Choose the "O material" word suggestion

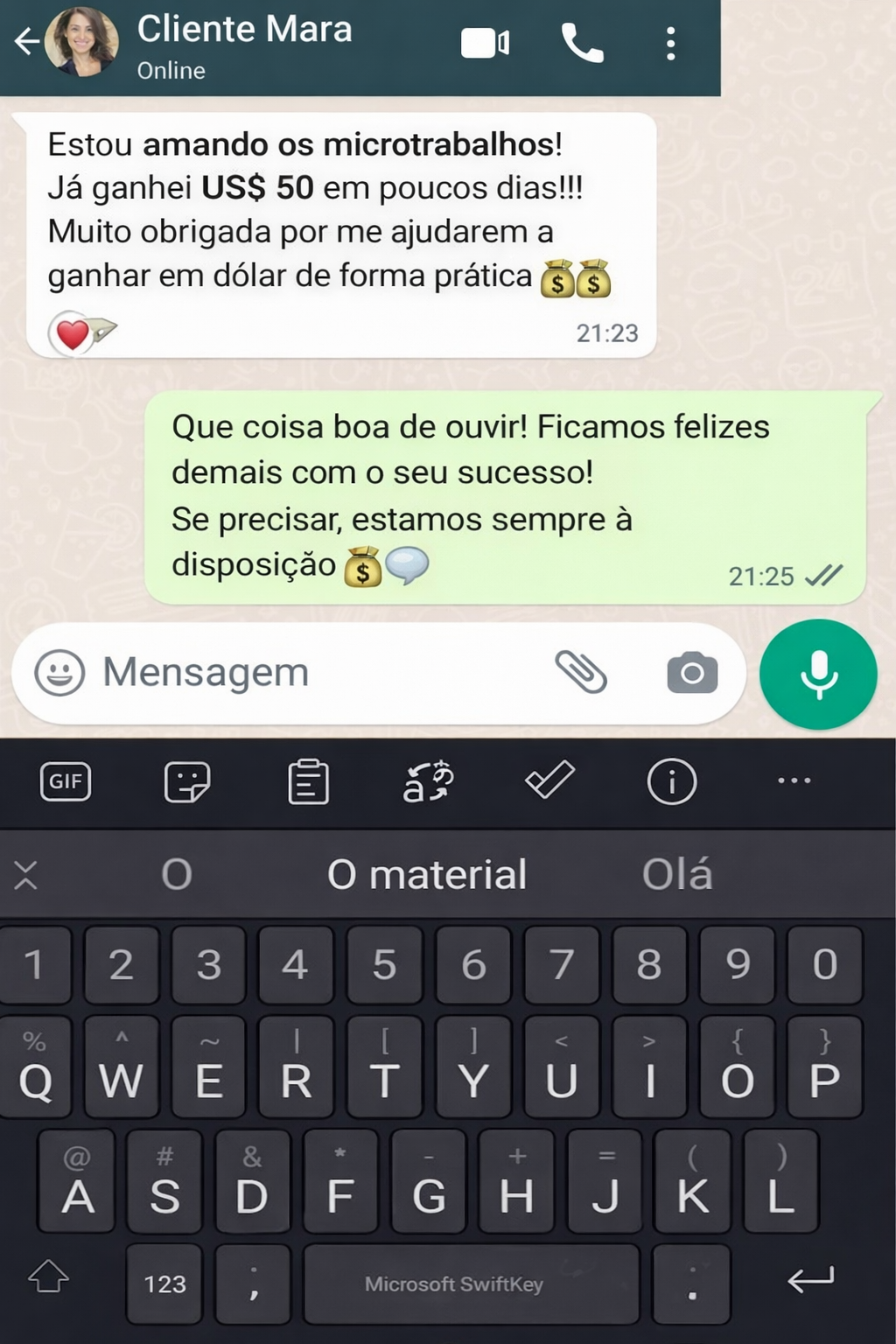tap(427, 874)
